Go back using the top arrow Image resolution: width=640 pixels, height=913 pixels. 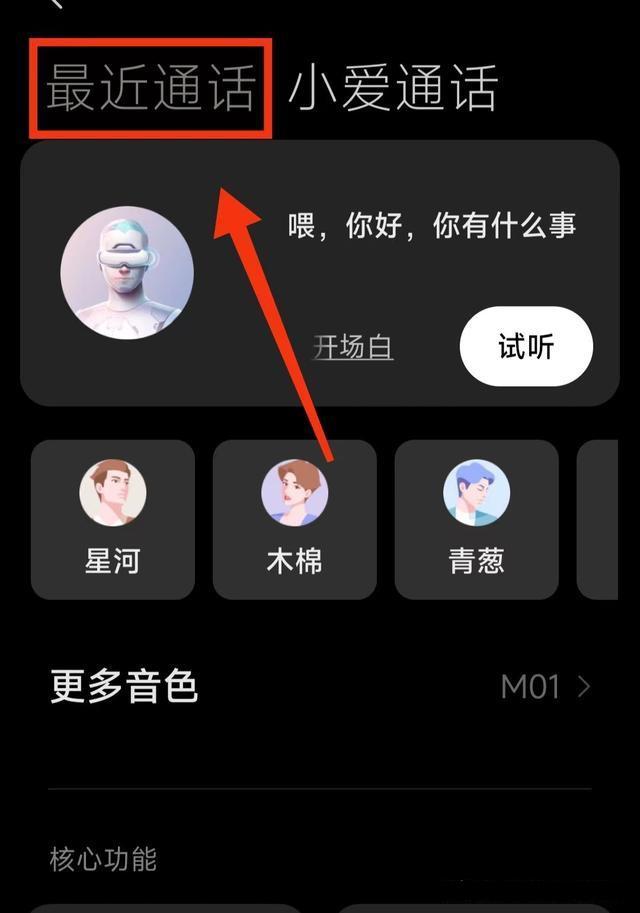[x=56, y=5]
